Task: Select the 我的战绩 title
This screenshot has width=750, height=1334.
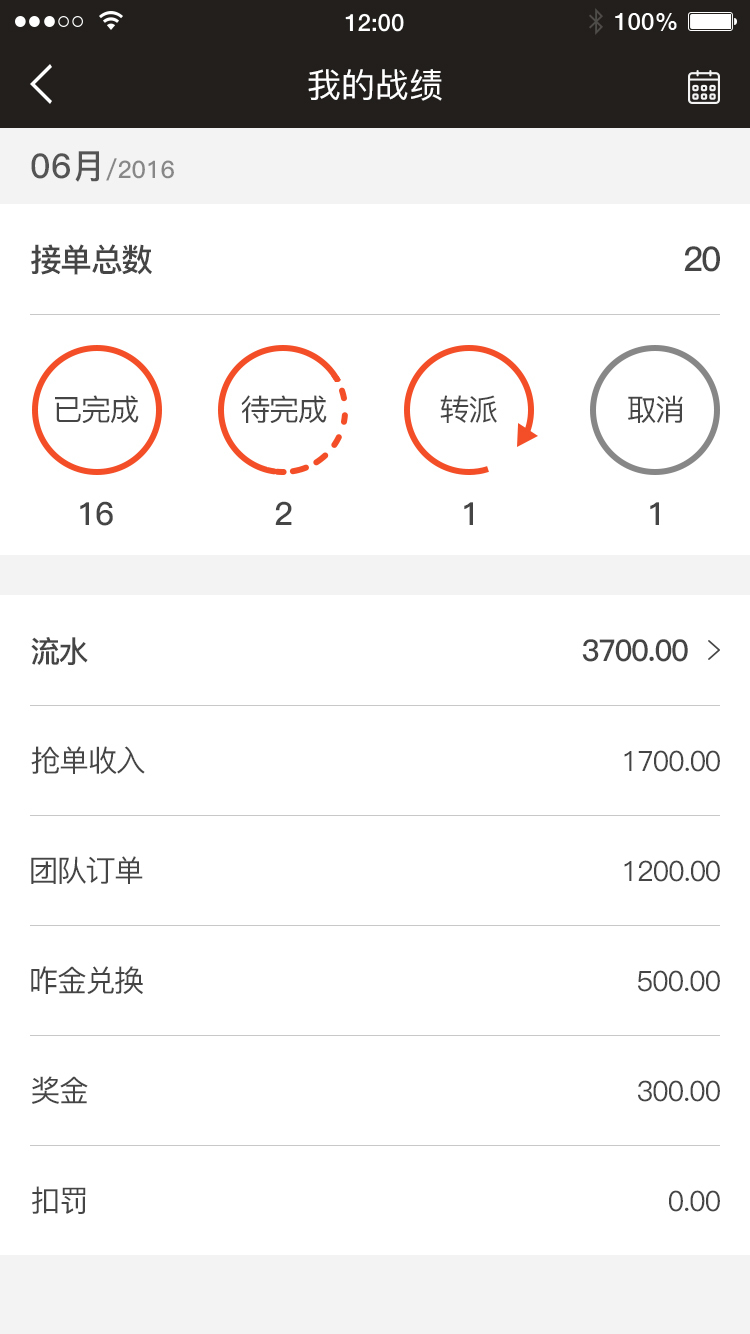Action: tap(375, 86)
